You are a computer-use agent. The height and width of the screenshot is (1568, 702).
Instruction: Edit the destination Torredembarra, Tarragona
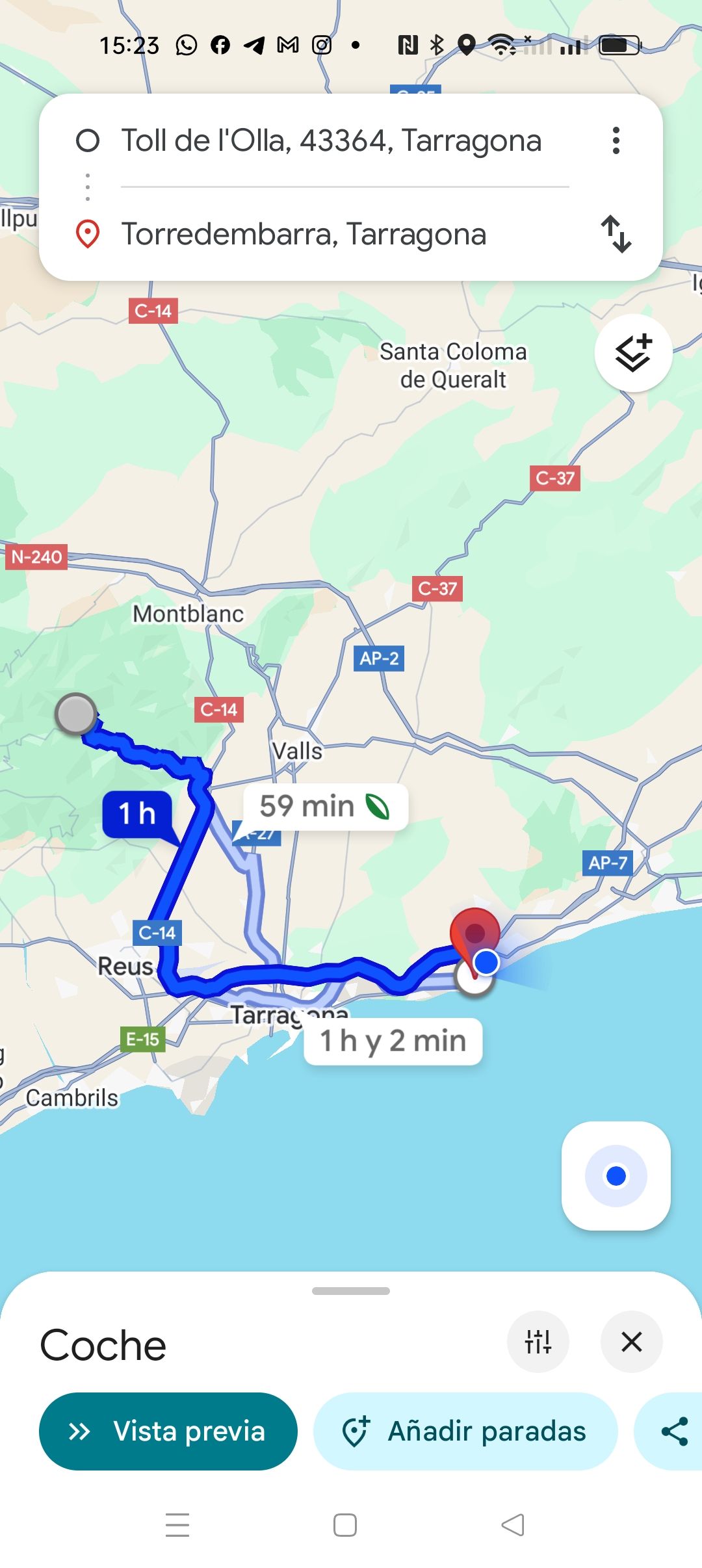[x=304, y=234]
